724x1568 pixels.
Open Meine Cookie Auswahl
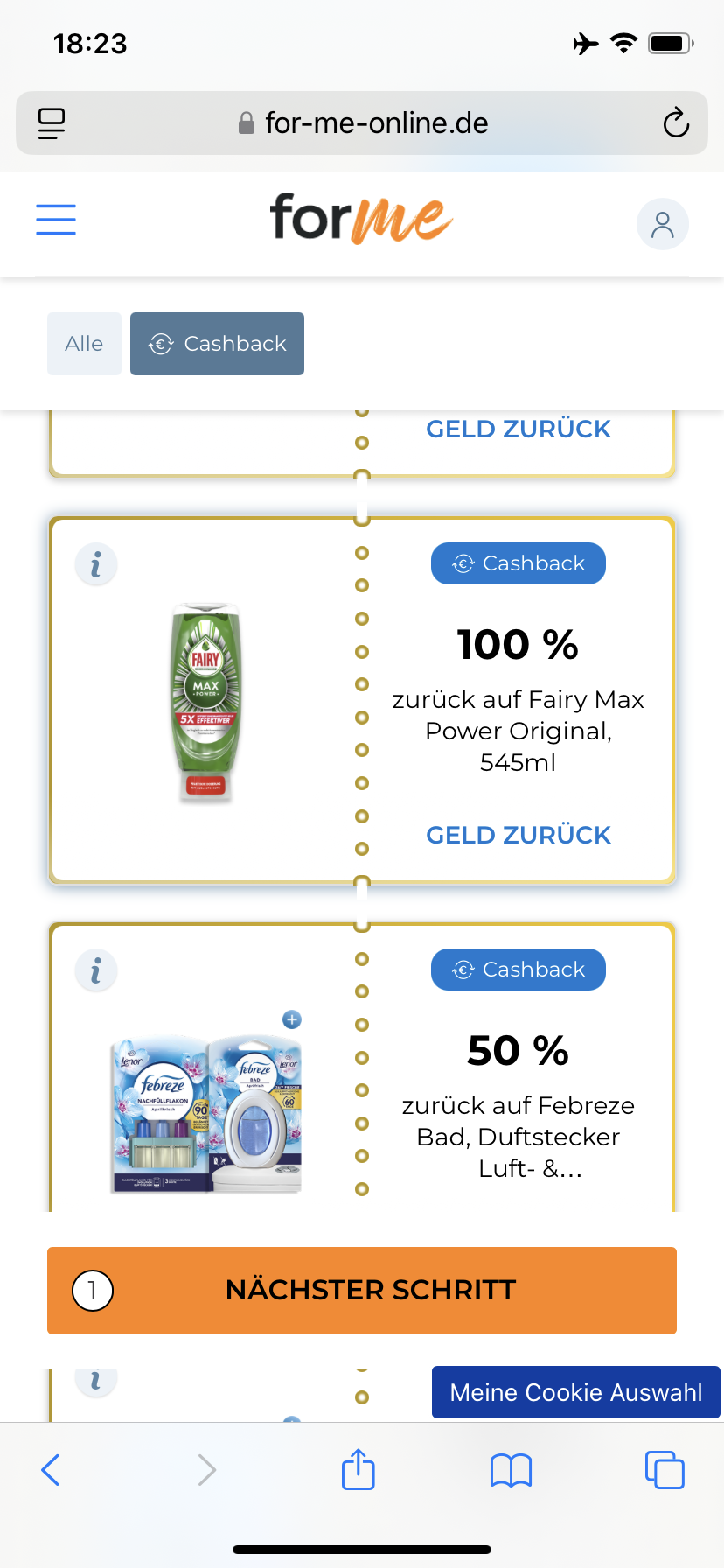pyautogui.click(x=575, y=1392)
